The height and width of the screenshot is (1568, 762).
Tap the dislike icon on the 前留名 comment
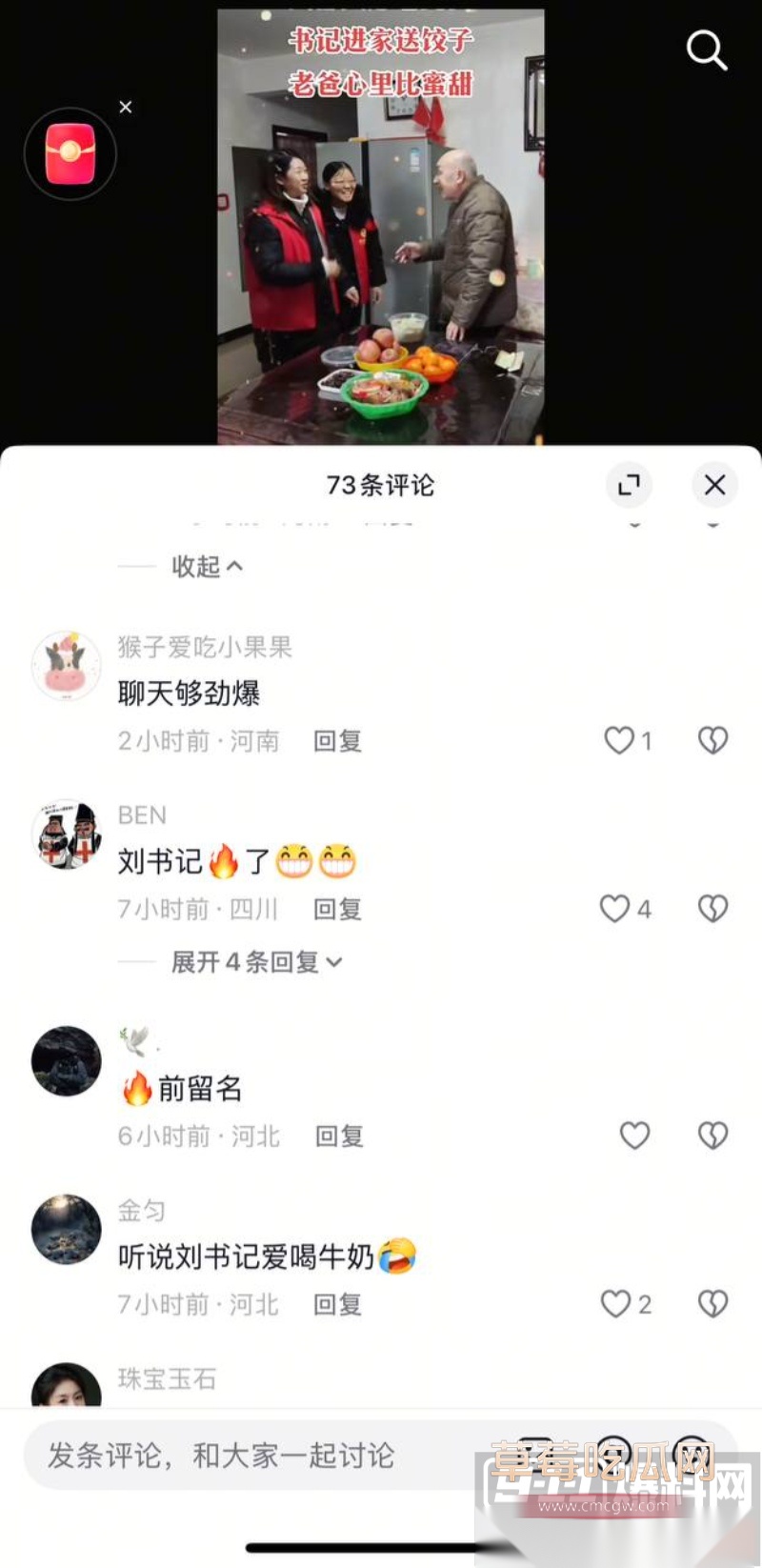[712, 1136]
